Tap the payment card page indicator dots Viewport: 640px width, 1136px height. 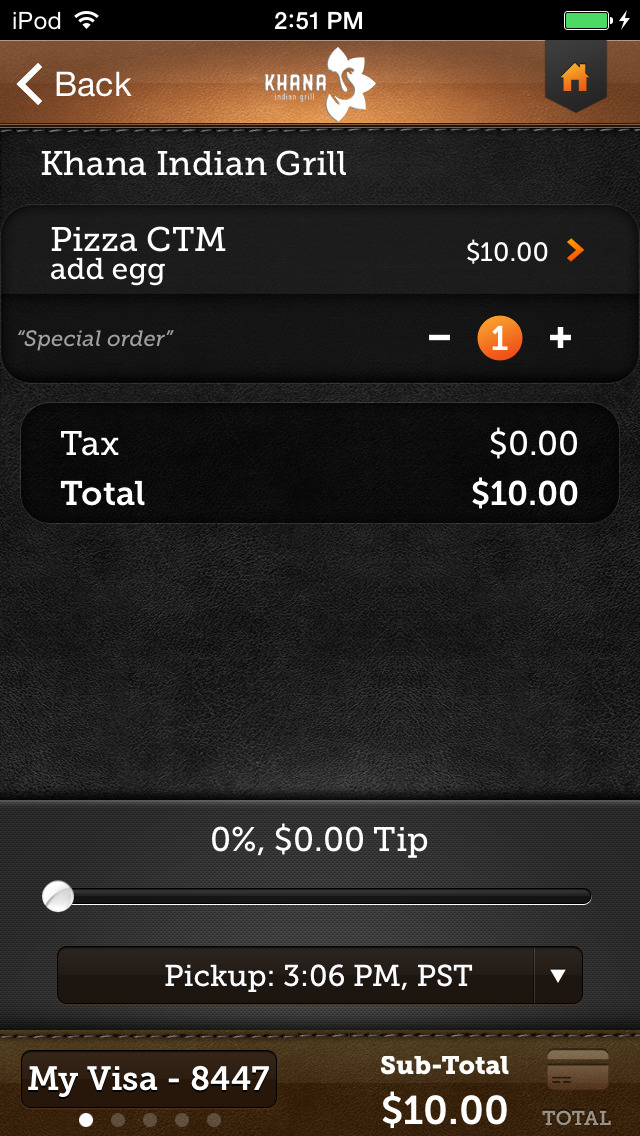pos(150,1120)
